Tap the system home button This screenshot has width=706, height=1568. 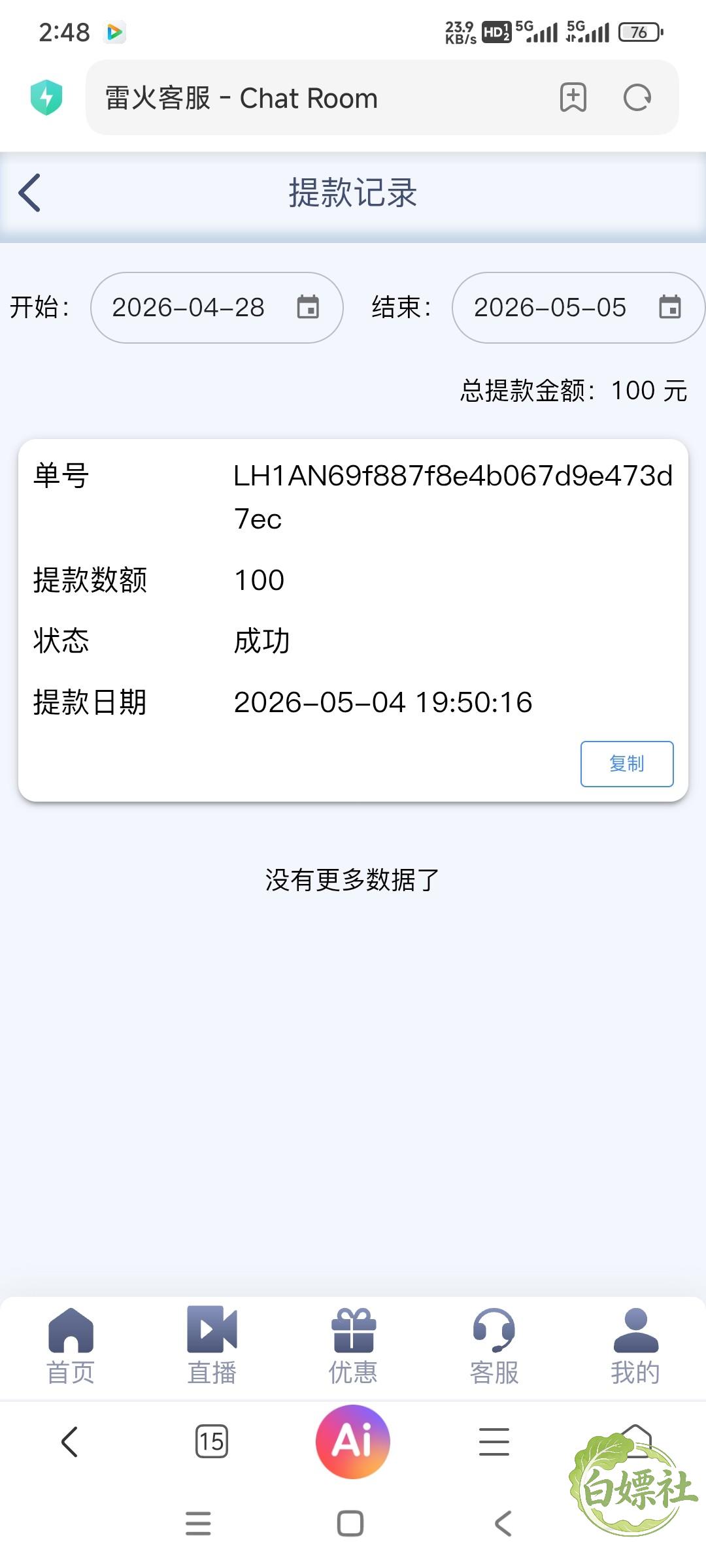pos(350,1524)
